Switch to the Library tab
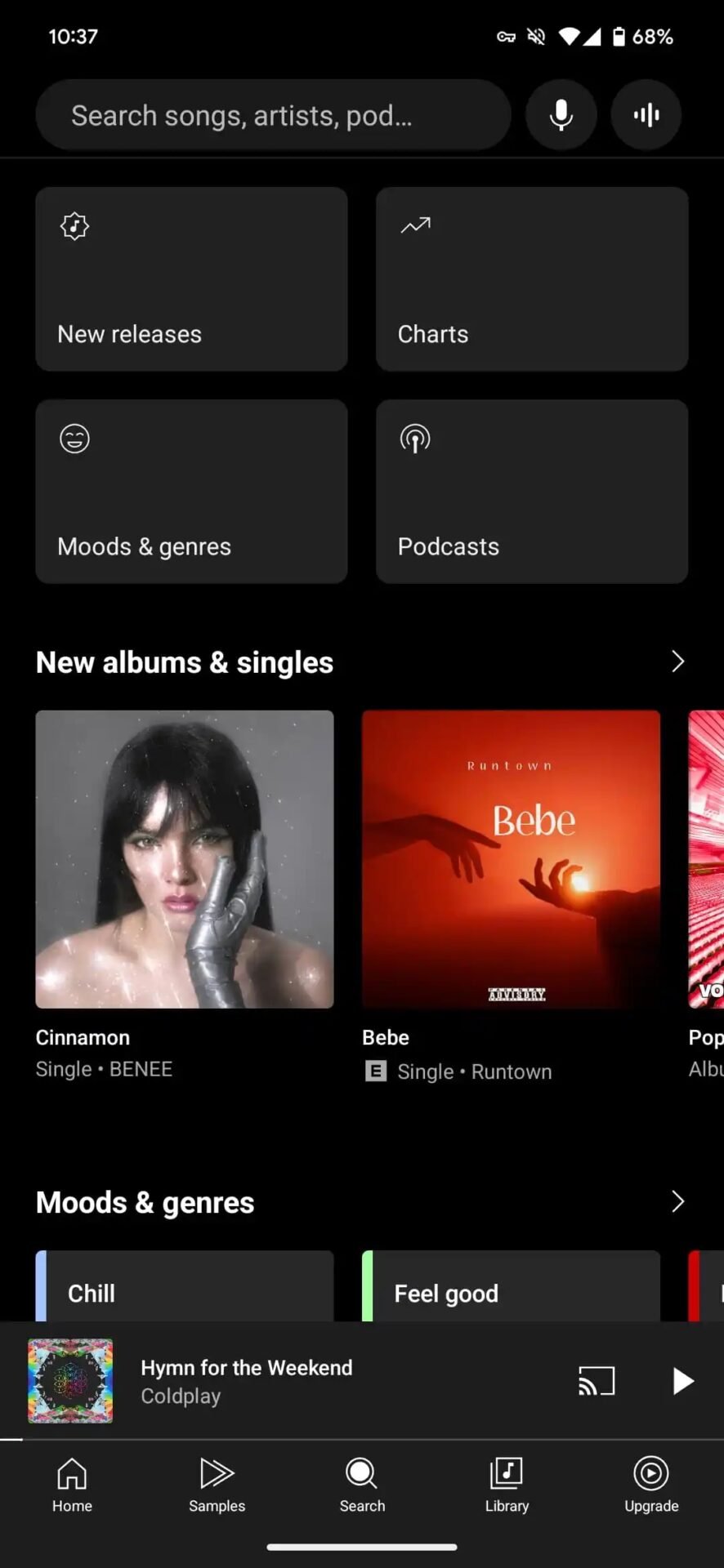Image resolution: width=724 pixels, height=1568 pixels. [507, 1485]
